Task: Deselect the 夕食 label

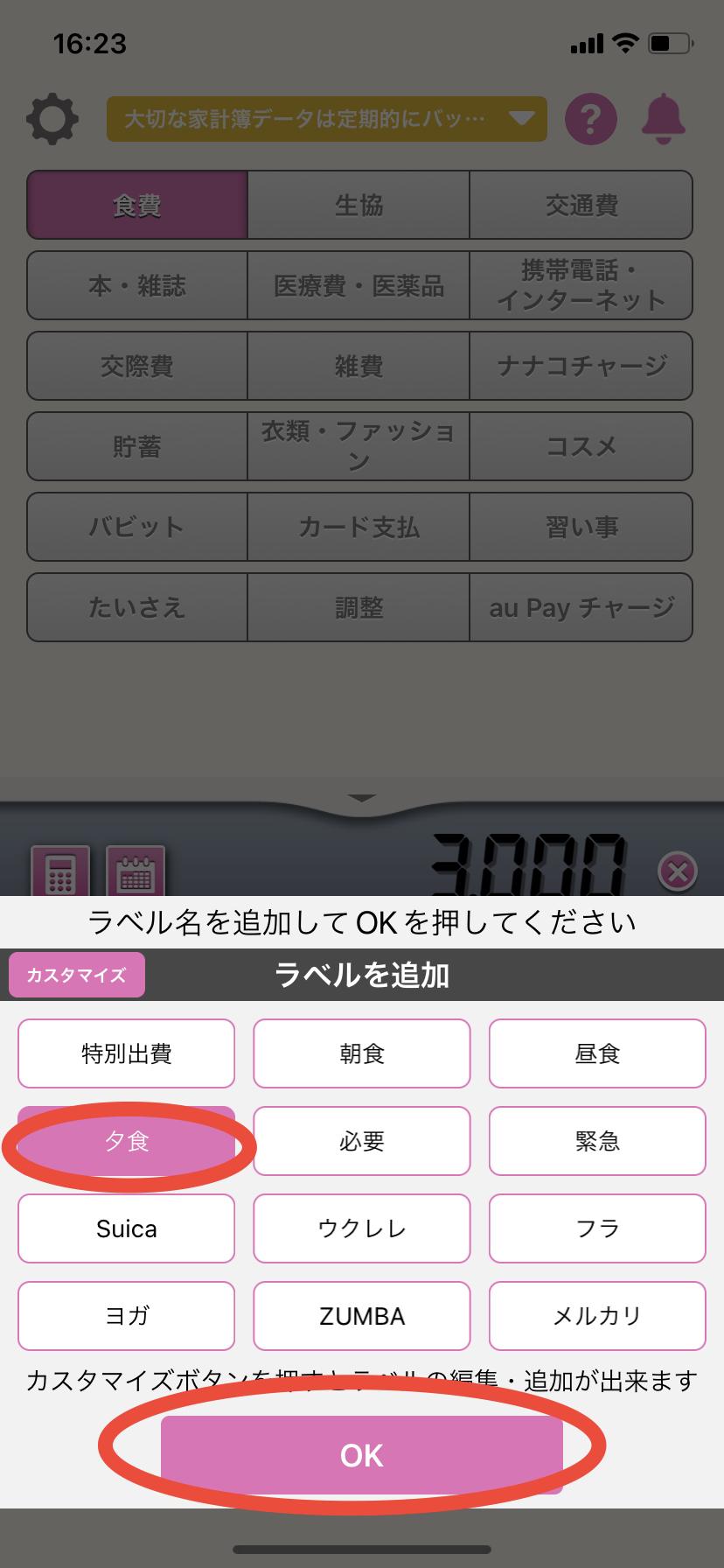Action: pos(127,1141)
